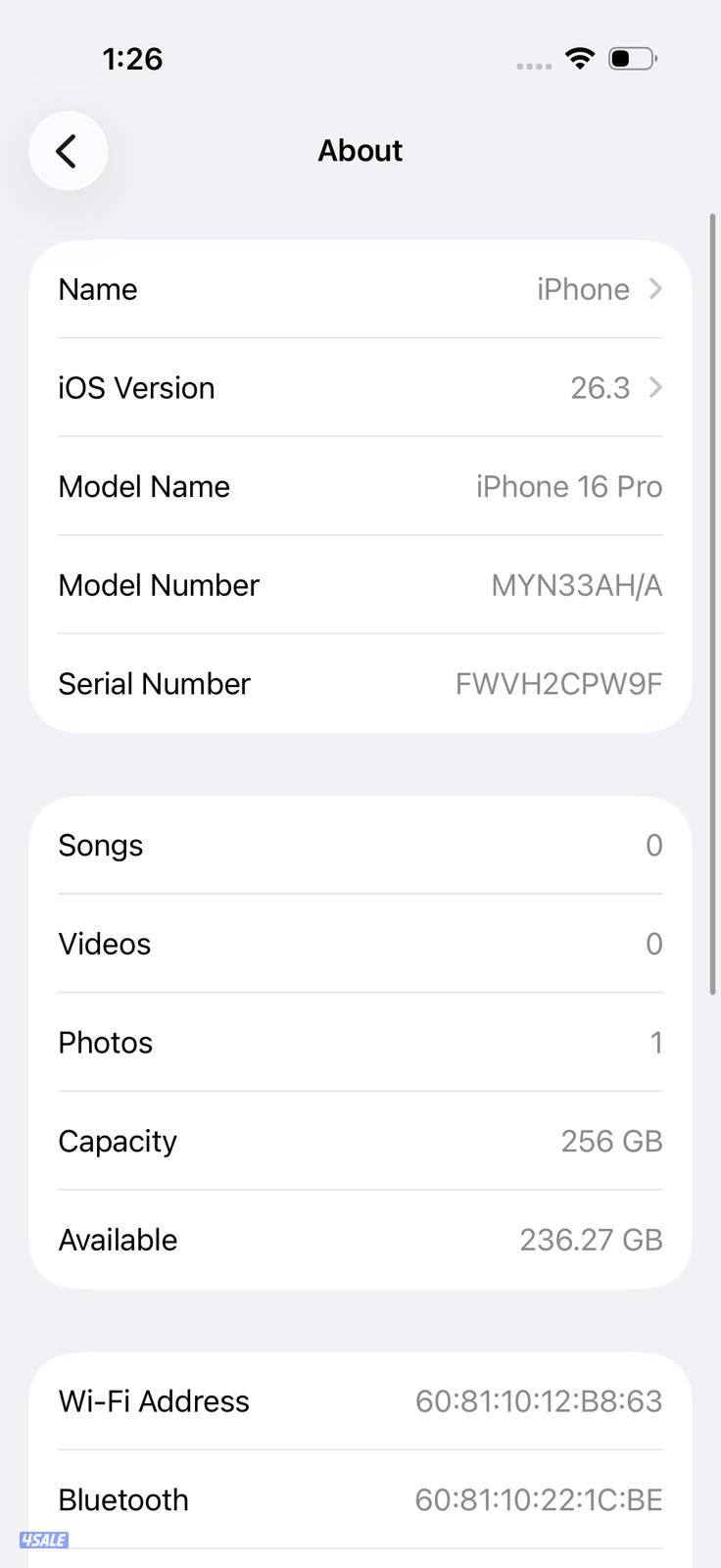Tap the Wi-Fi icon in the status bar
This screenshot has width=721, height=1568.
coord(580,58)
